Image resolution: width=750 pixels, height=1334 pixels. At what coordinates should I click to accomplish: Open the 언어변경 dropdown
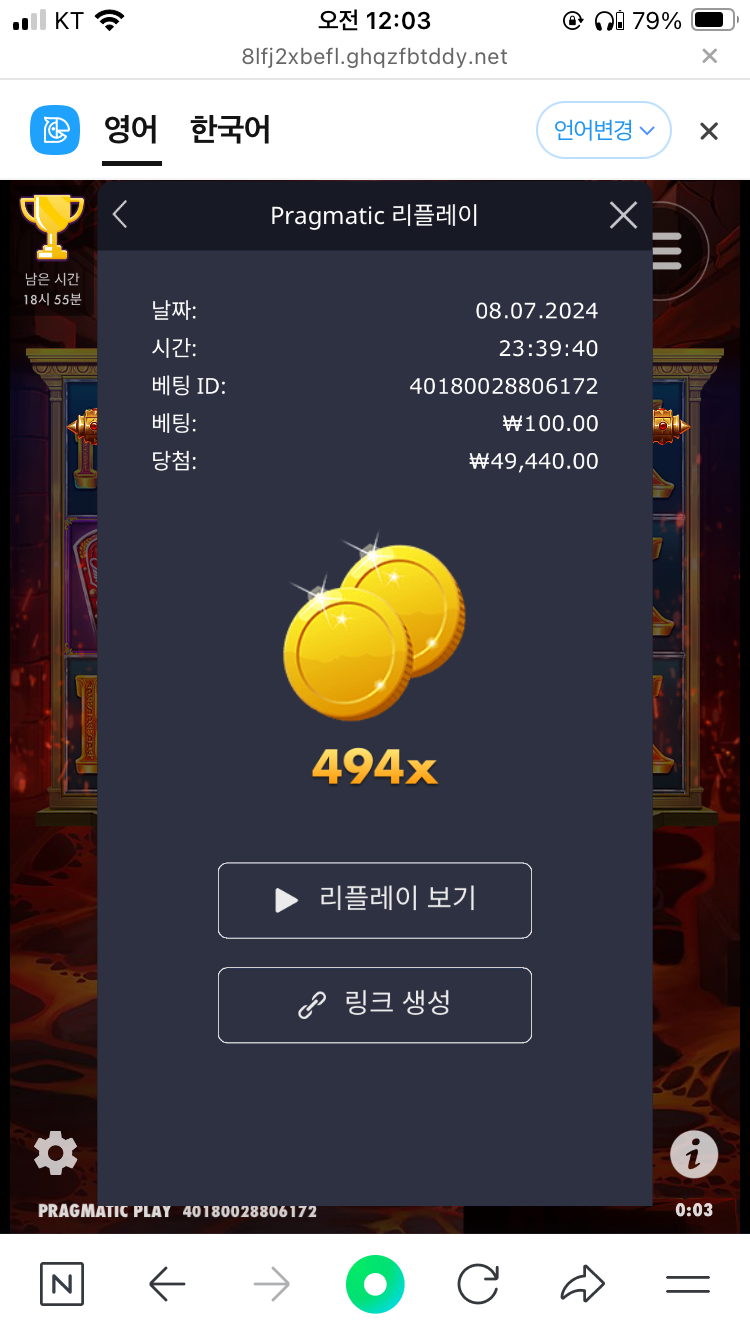pyautogui.click(x=604, y=130)
